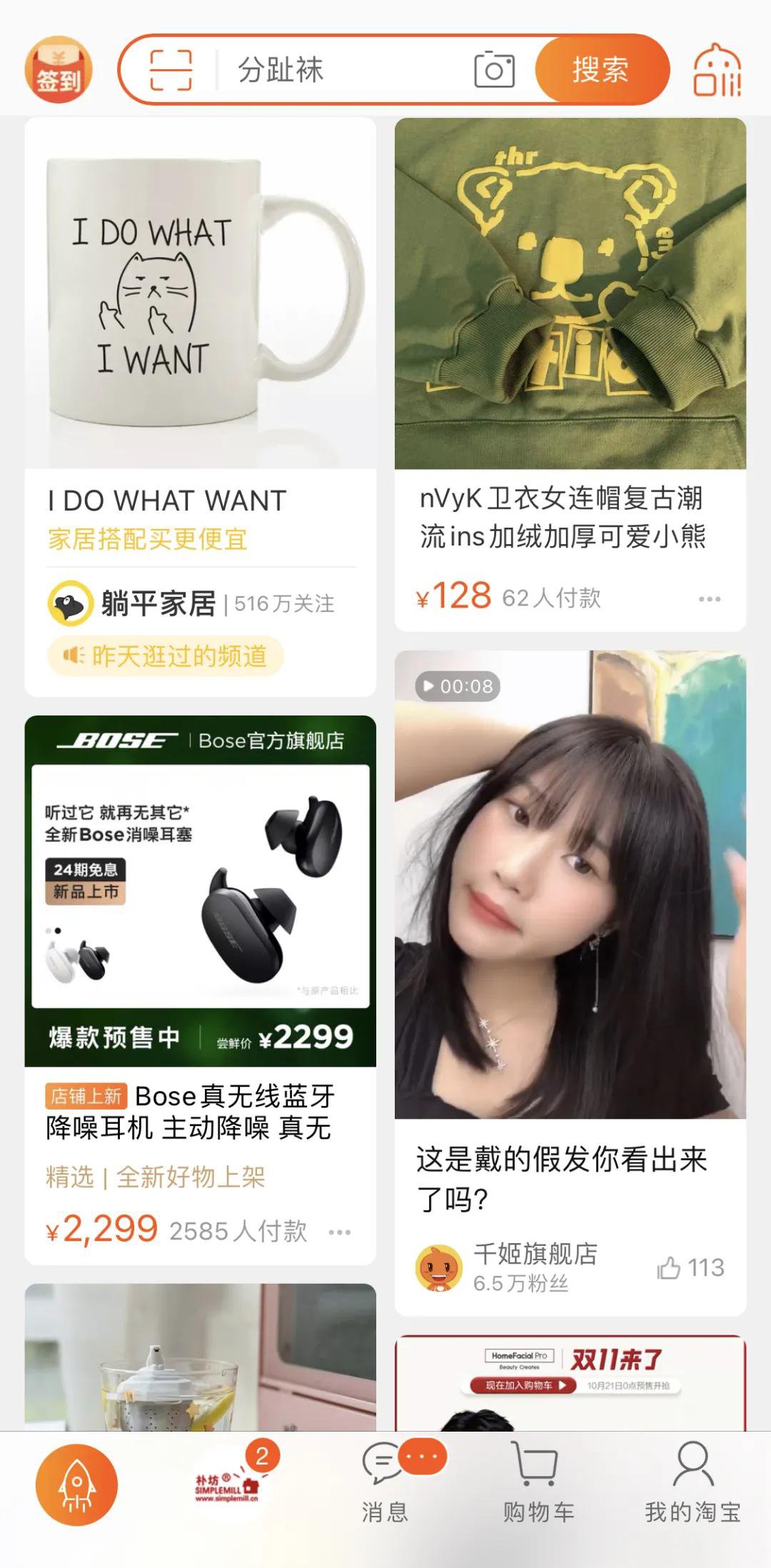The width and height of the screenshot is (771, 1568).
Task: Switch to the 消息 tab
Action: click(385, 1484)
